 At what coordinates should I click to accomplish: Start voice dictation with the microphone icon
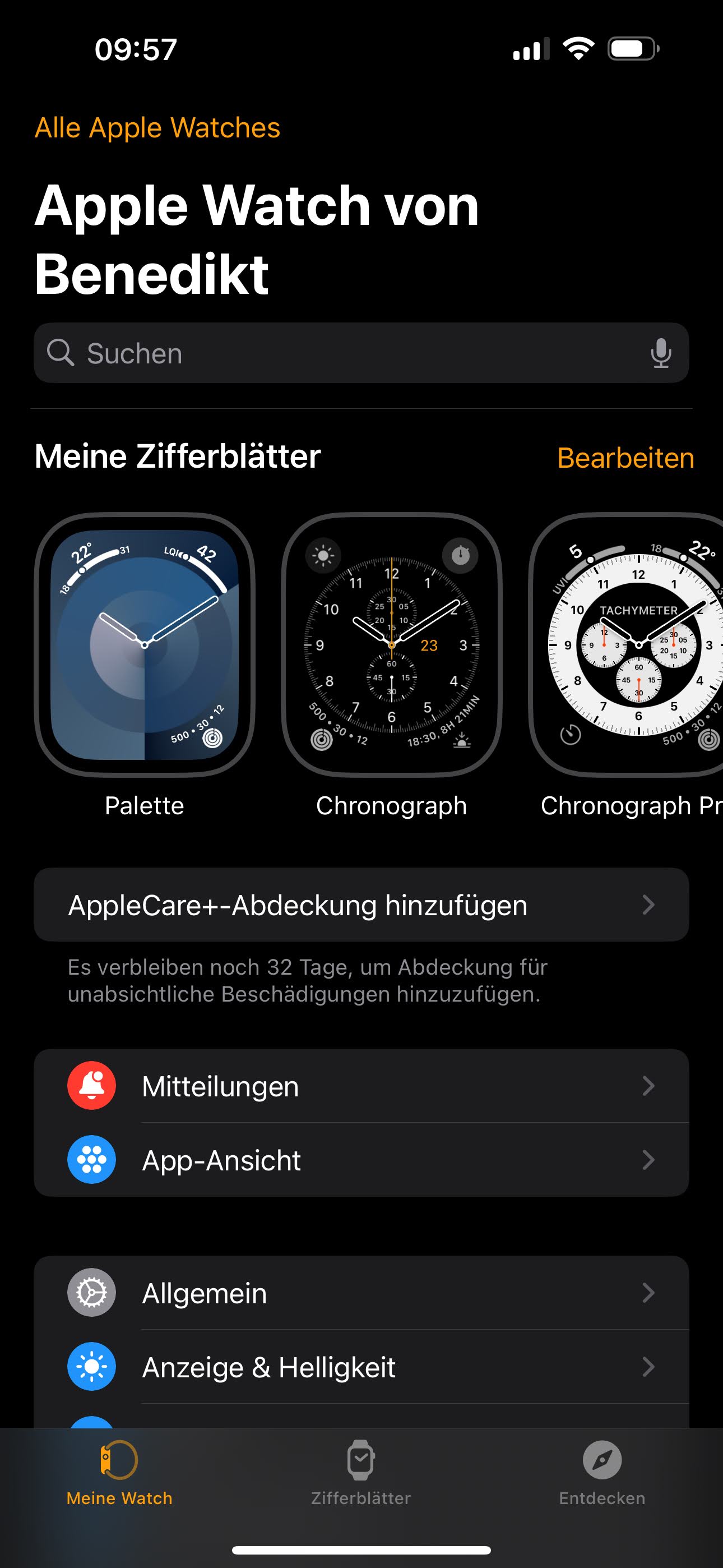(660, 353)
